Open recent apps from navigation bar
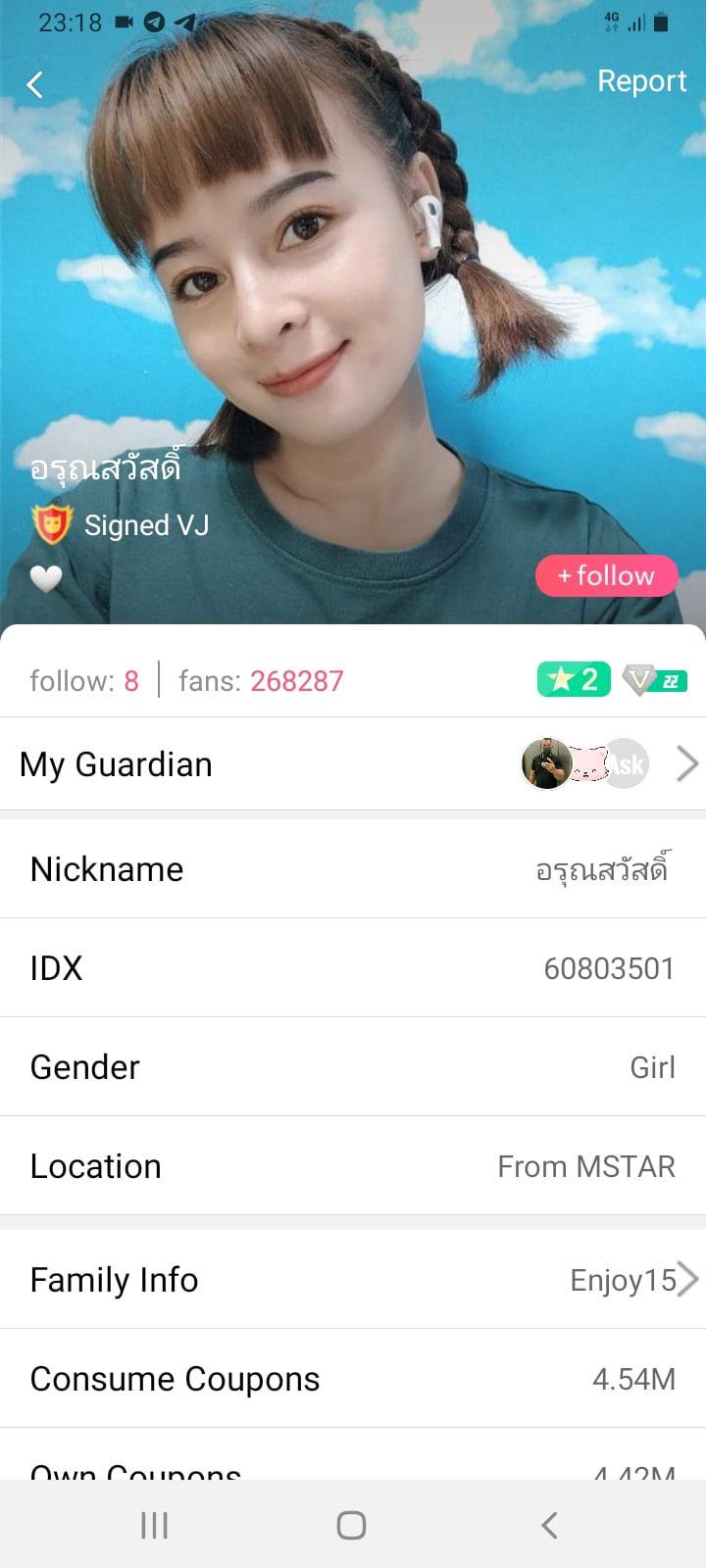Viewport: 706px width, 1568px height. pyautogui.click(x=155, y=1525)
